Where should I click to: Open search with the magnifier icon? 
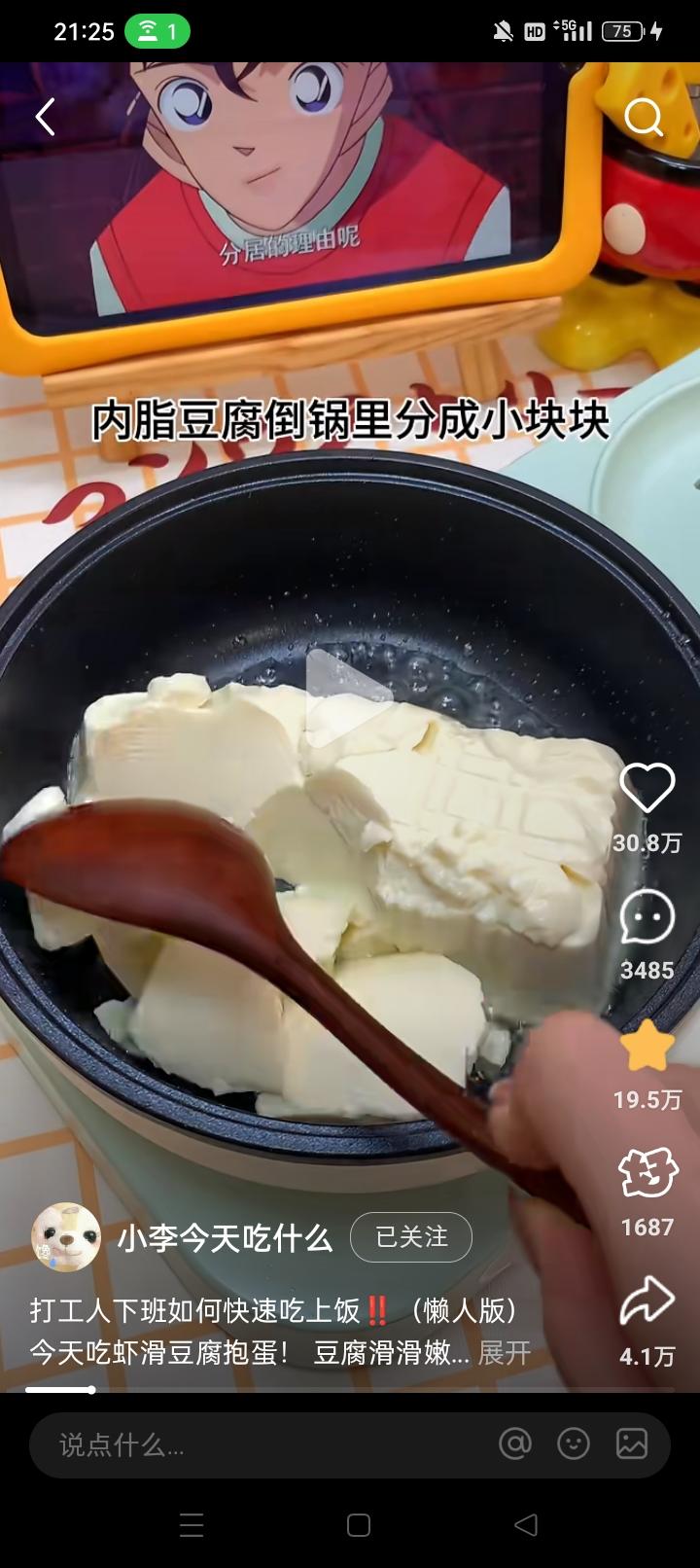643,118
